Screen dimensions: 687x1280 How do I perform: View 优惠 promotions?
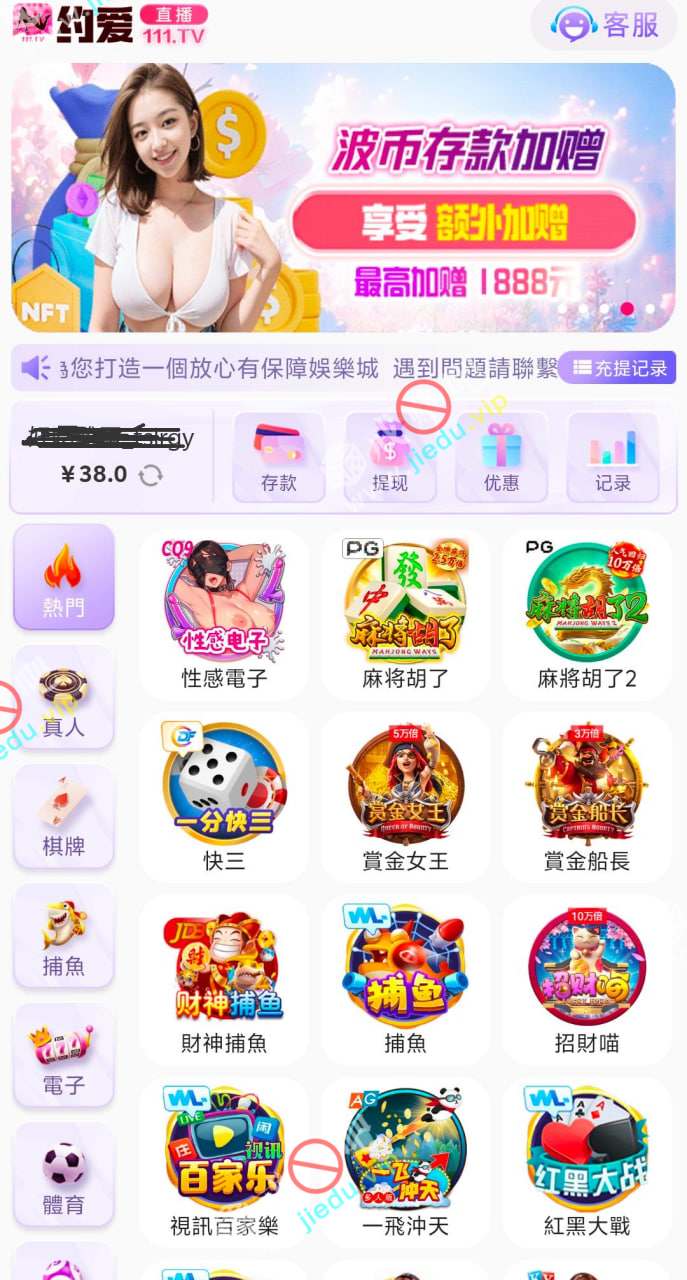click(501, 457)
